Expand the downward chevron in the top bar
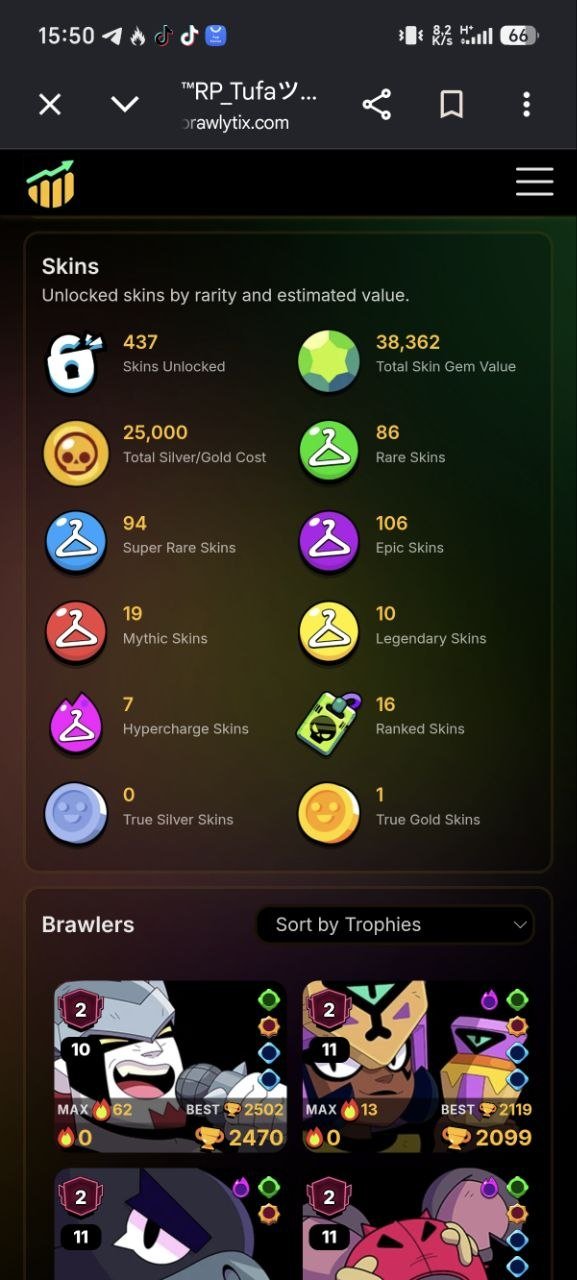This screenshot has height=1280, width=577. pos(125,104)
